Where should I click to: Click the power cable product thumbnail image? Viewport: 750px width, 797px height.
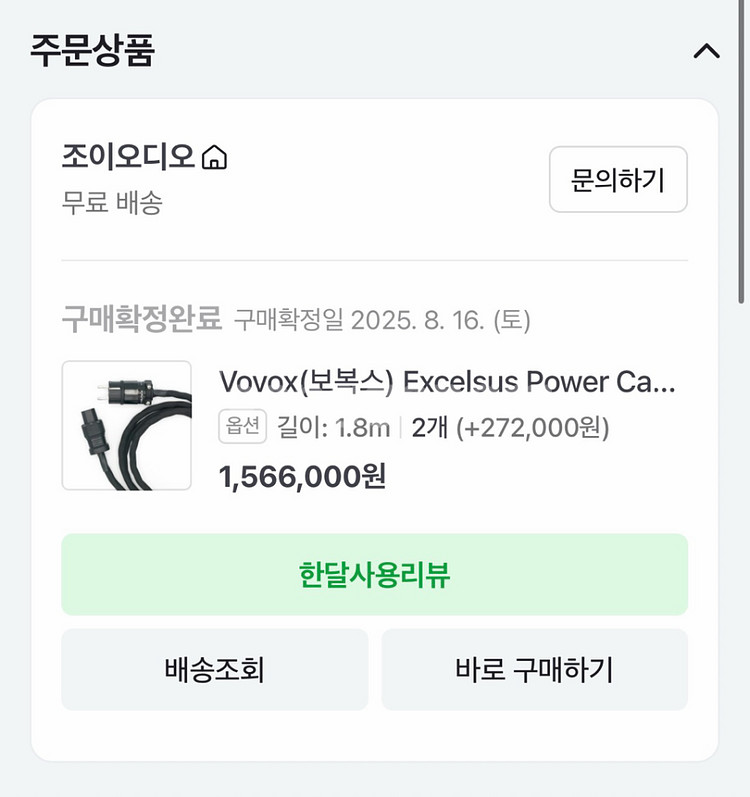tap(128, 424)
